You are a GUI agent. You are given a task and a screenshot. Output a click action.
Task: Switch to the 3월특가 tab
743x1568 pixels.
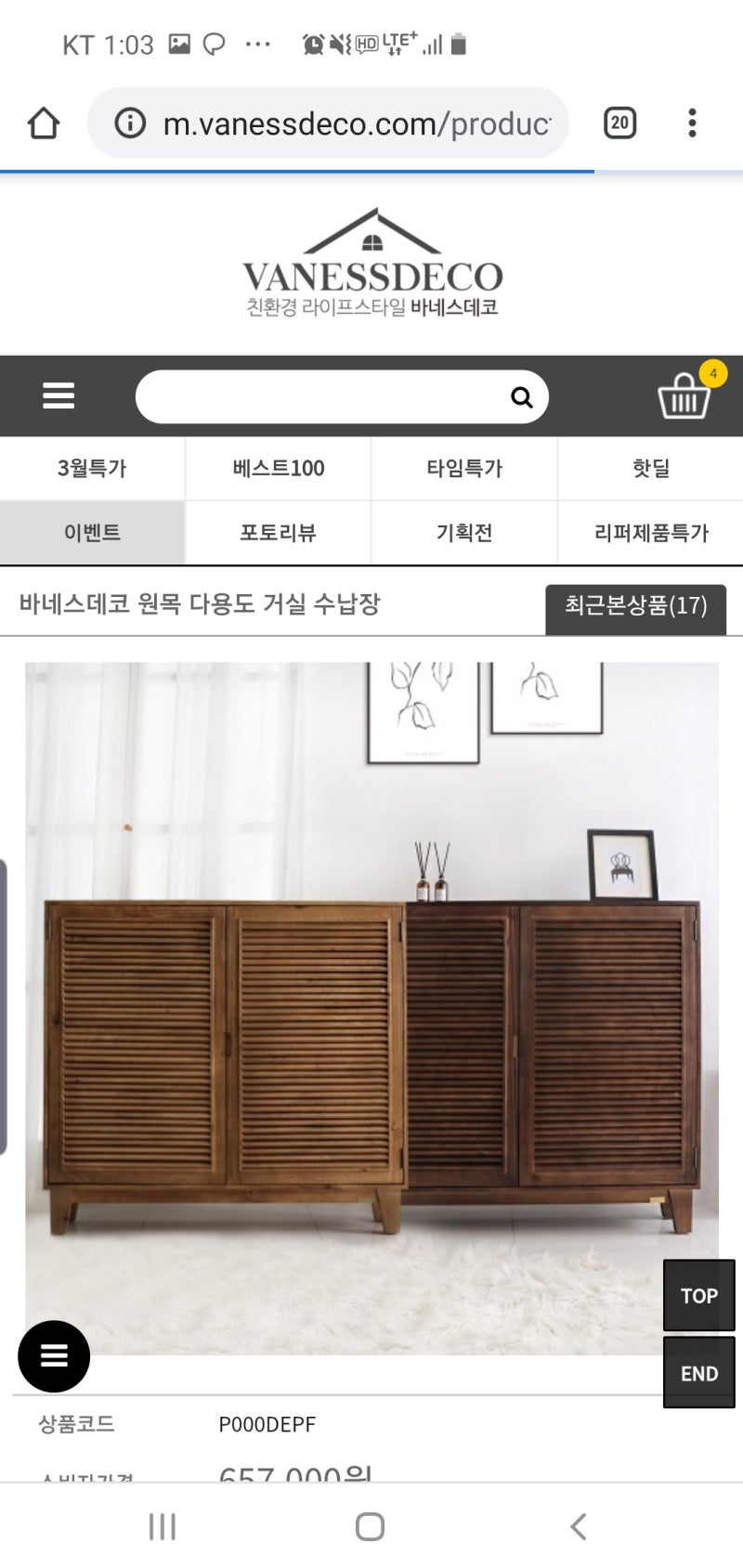(92, 468)
